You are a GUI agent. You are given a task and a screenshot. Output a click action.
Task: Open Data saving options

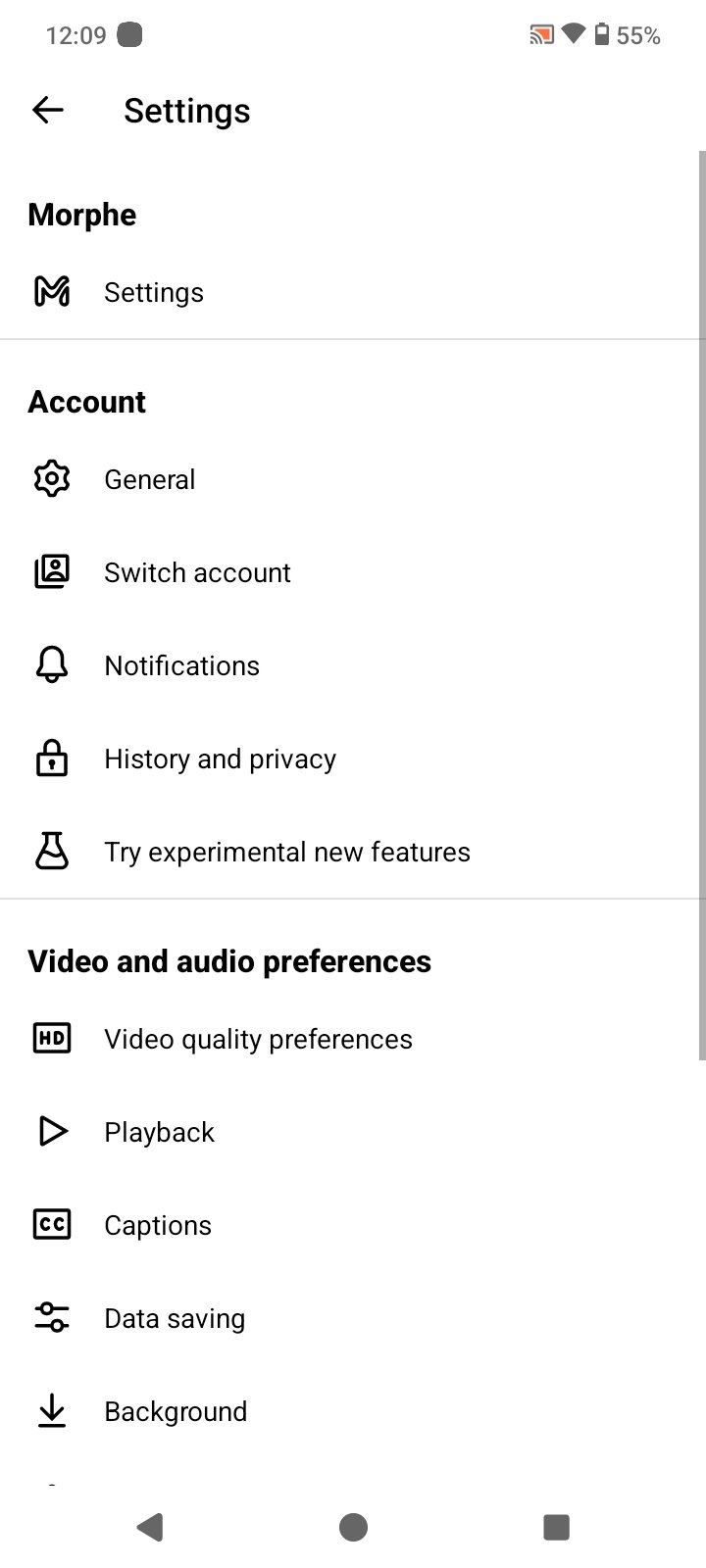coord(175,1318)
